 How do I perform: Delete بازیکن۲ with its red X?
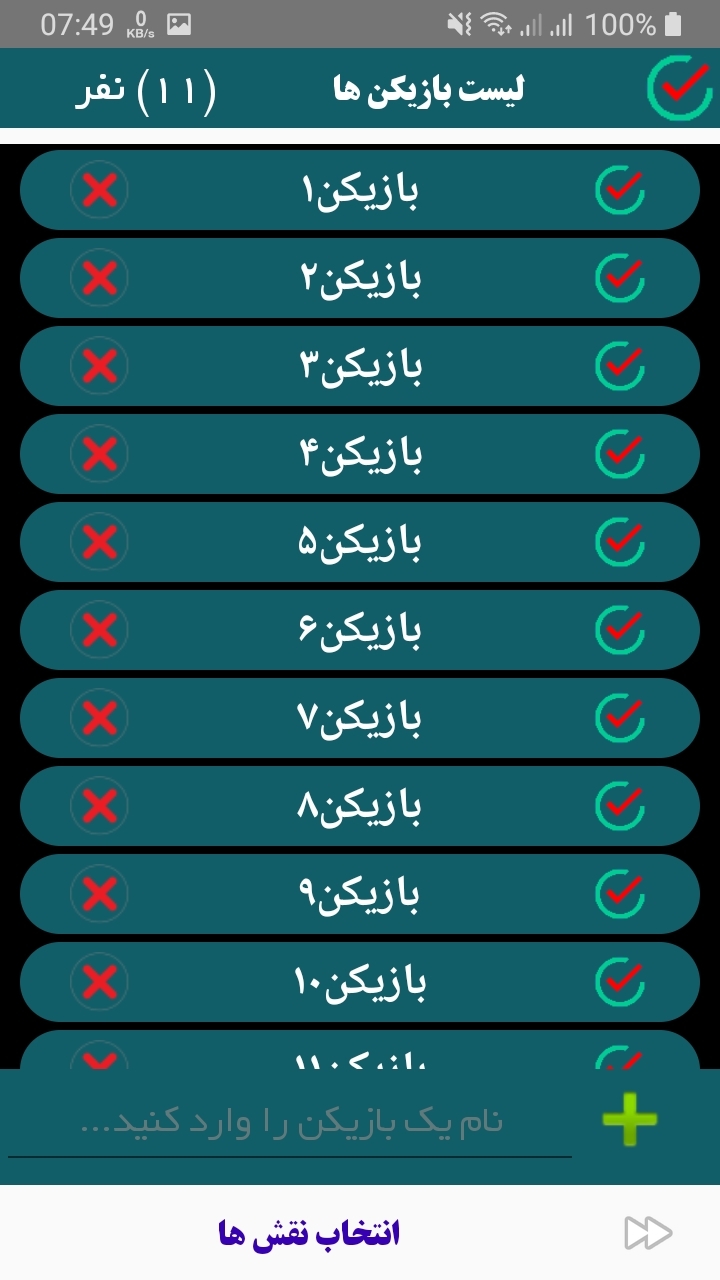99,278
